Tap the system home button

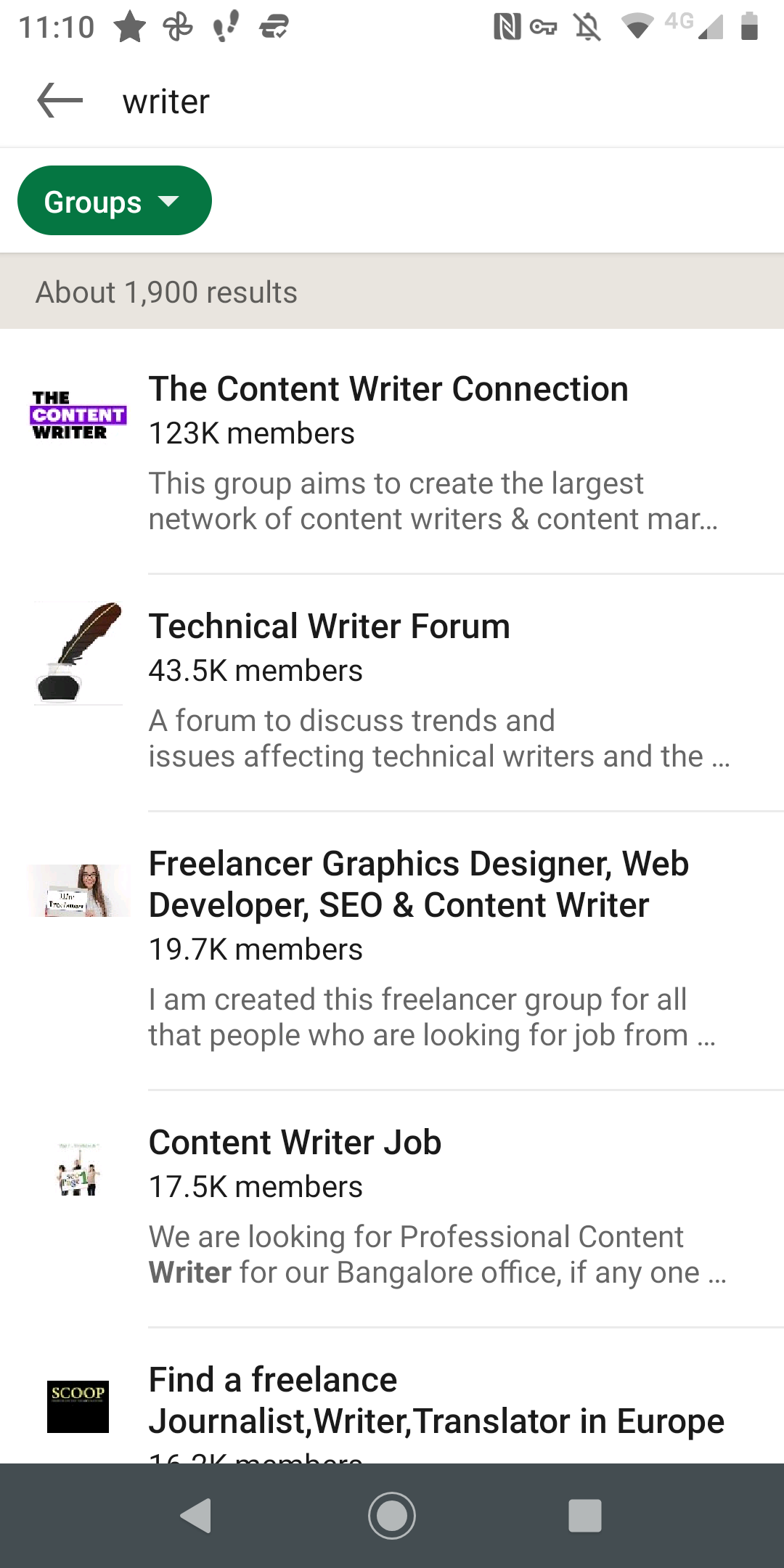point(392,1516)
